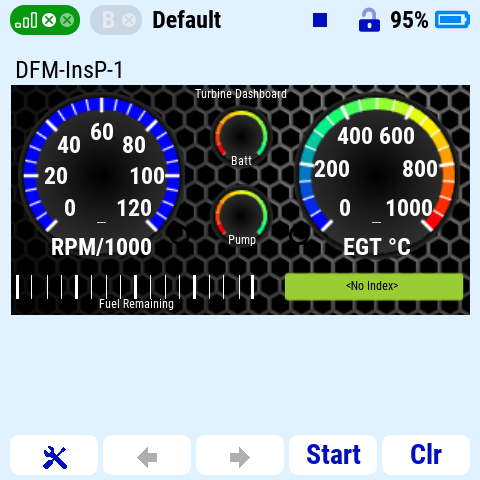Go to the next page with right arrow
This screenshot has height=480, width=480.
pos(240,455)
